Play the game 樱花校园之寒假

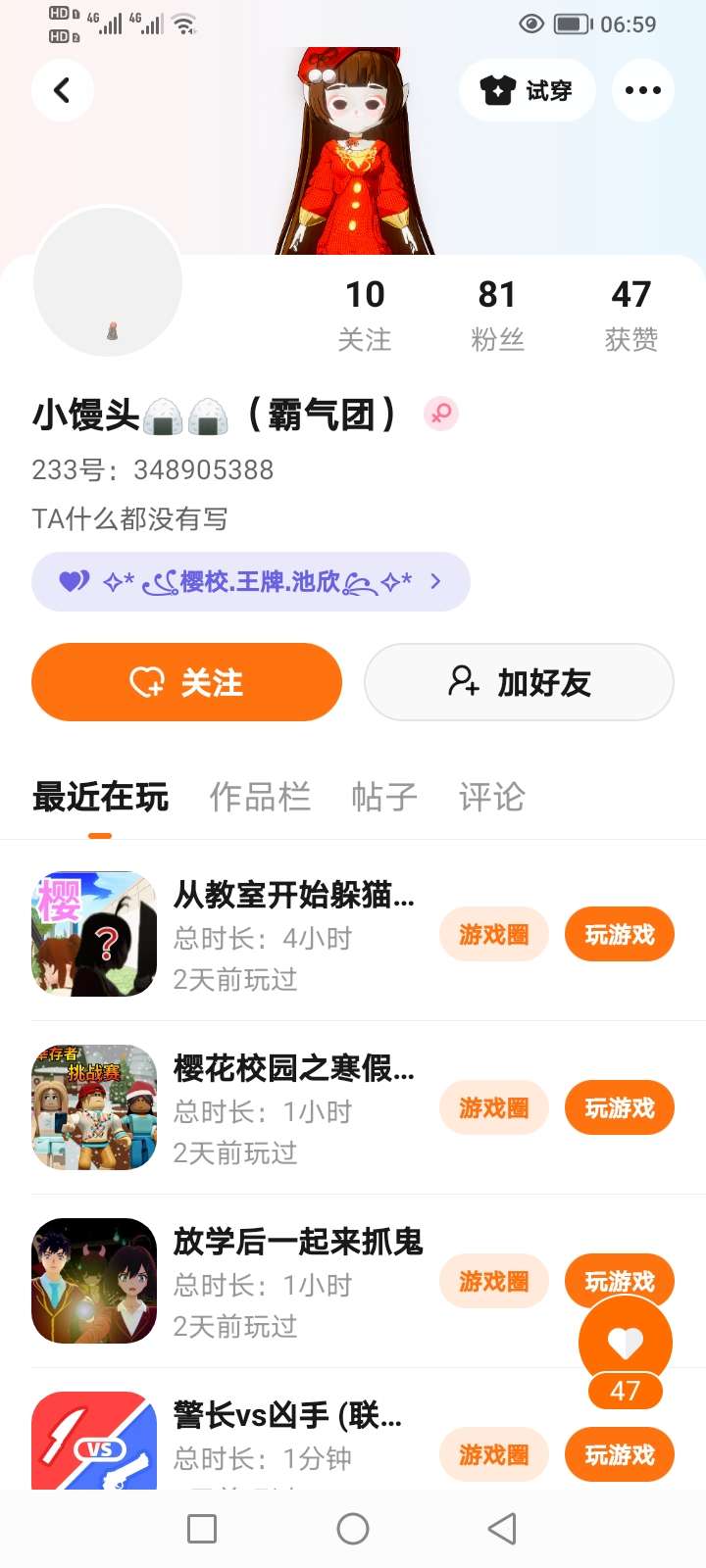coord(619,1108)
